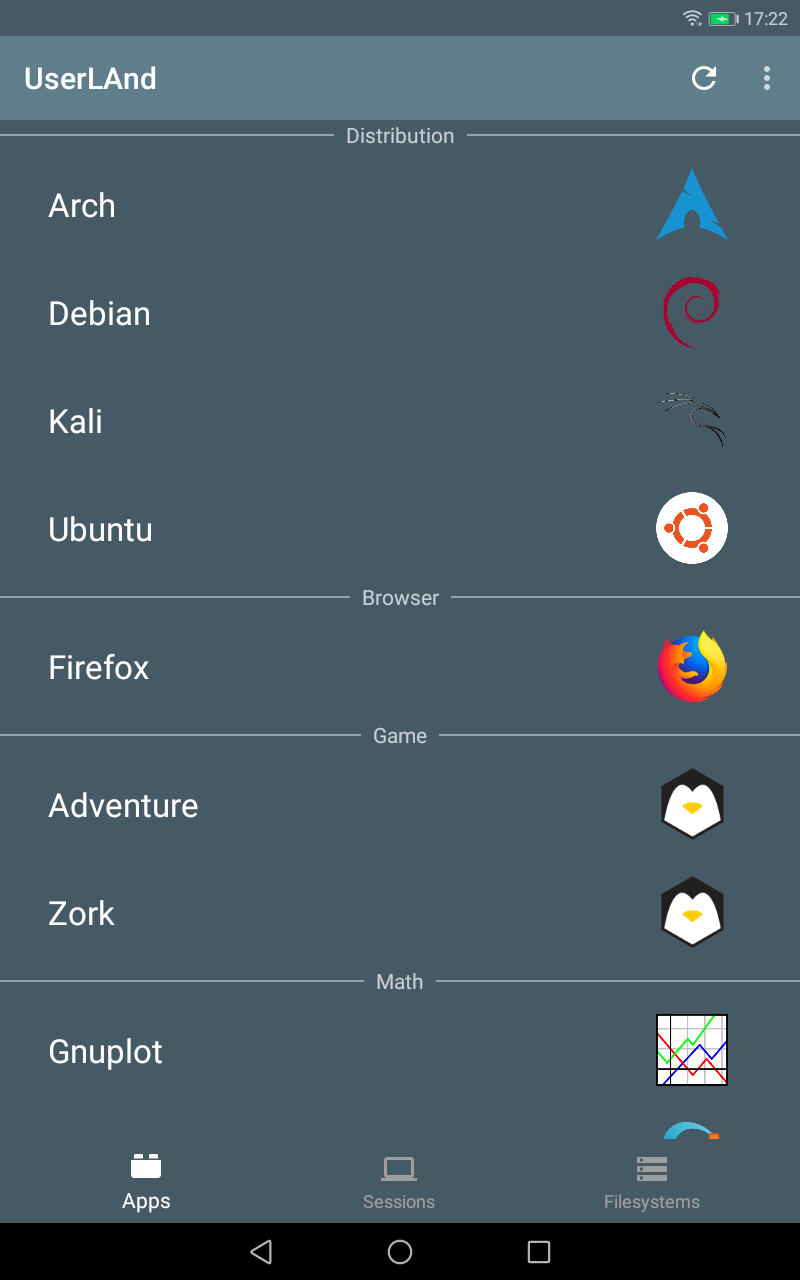
Task: Tap the Ubuntu circle-of-friends icon
Action: 692,528
